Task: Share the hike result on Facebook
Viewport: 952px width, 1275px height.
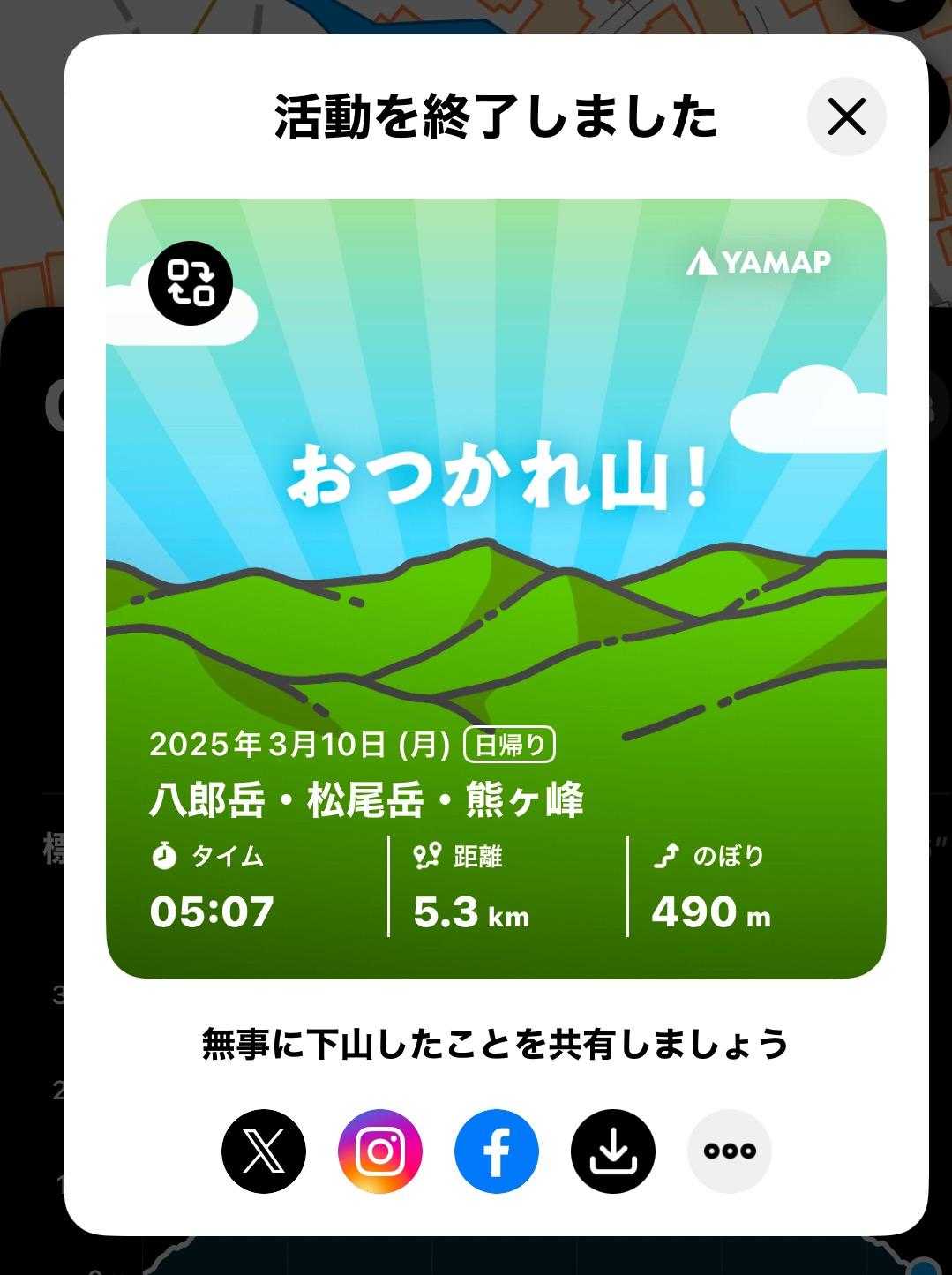Action: pos(496,1151)
